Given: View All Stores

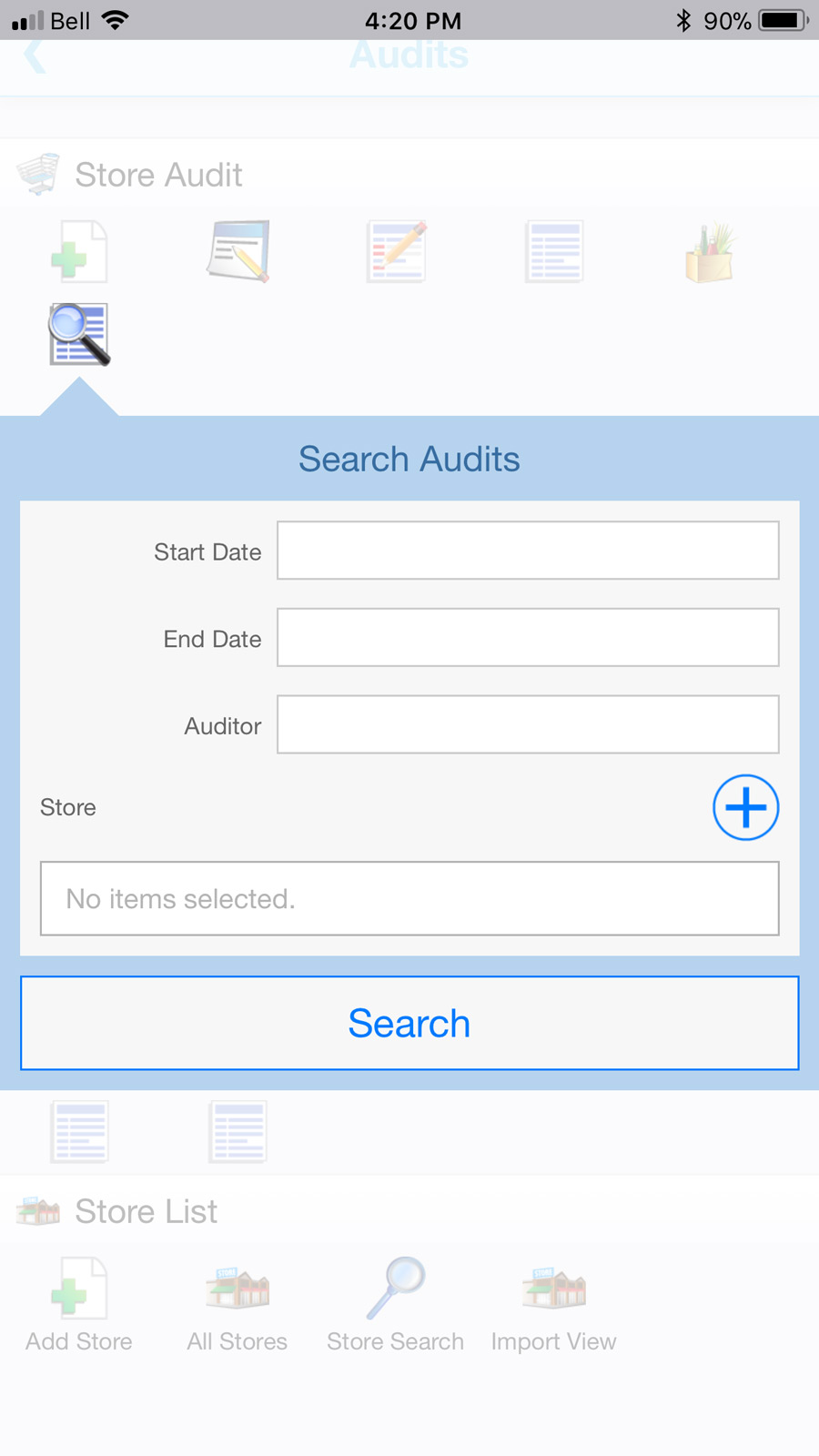Looking at the screenshot, I should (x=238, y=1303).
